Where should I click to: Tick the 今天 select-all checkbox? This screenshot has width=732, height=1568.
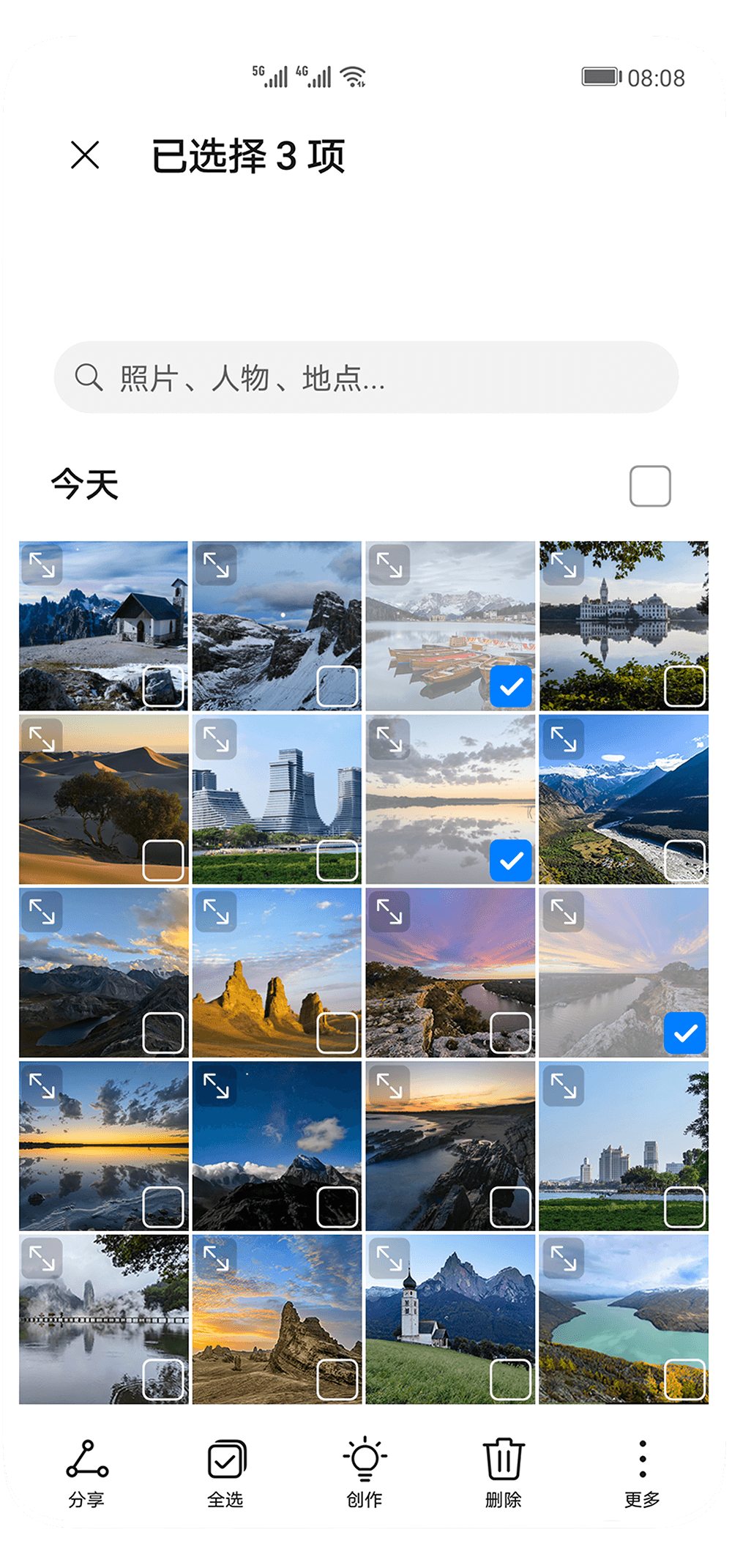pos(650,486)
